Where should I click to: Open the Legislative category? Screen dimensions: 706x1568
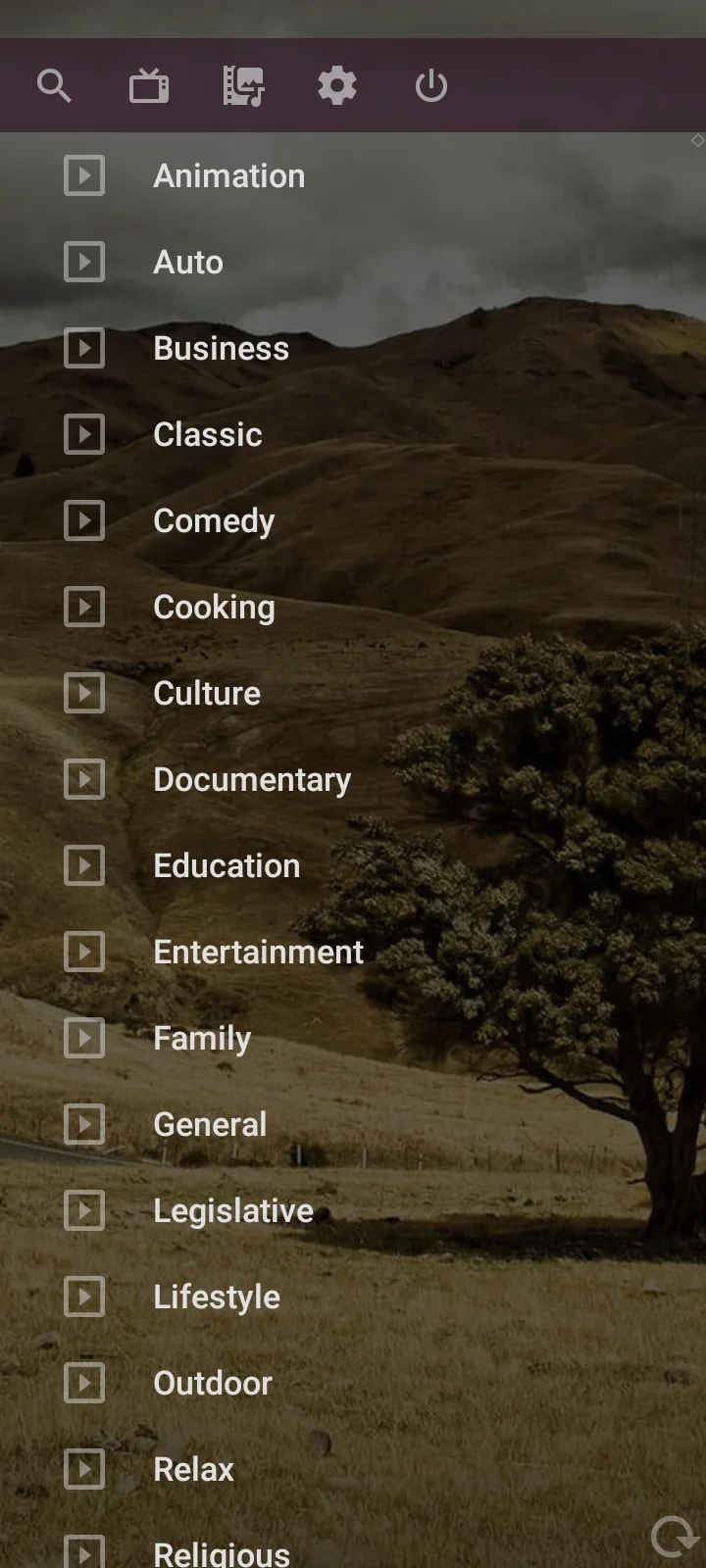click(232, 1210)
